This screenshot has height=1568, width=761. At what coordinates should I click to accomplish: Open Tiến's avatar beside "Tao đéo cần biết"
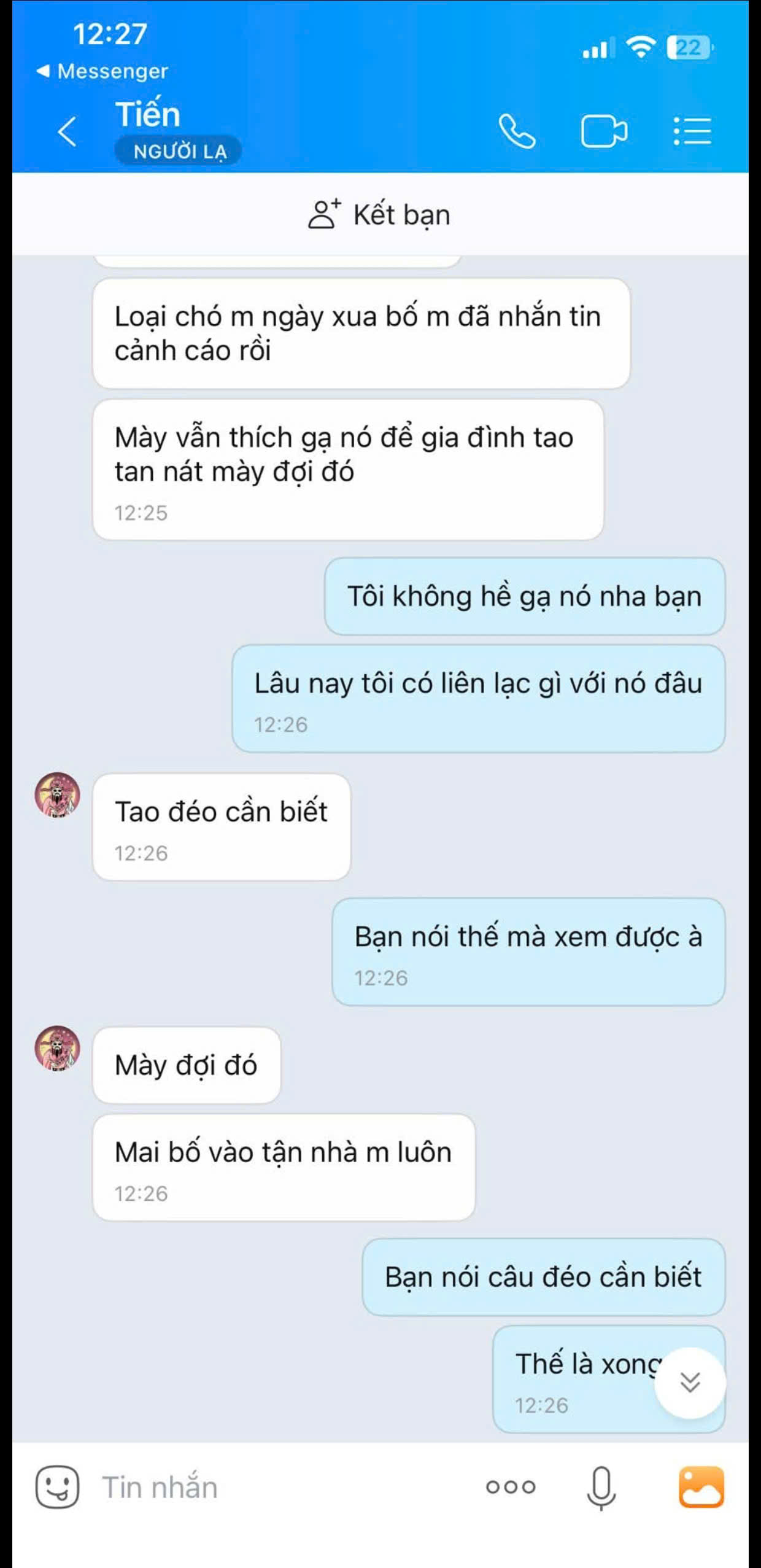point(57,795)
